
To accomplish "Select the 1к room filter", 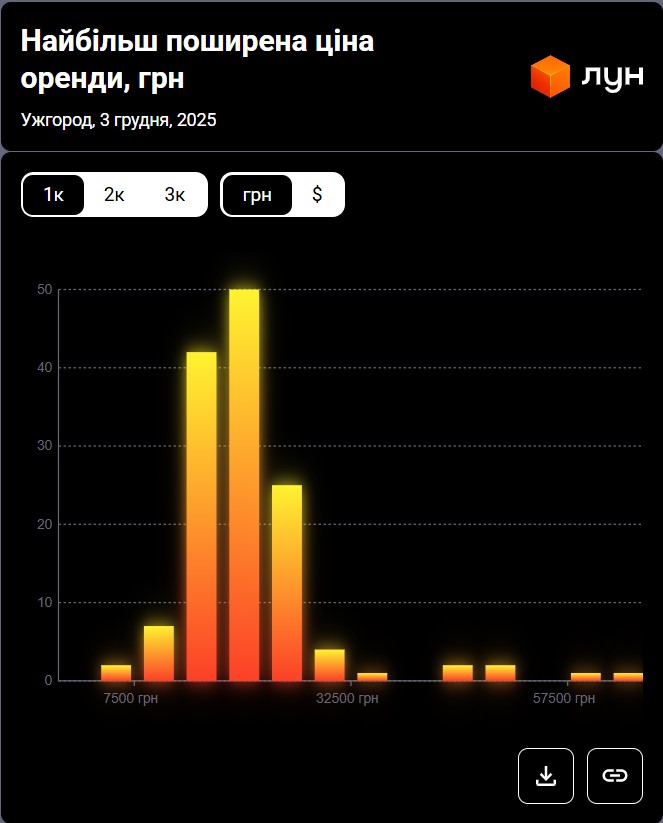I will click(54, 195).
